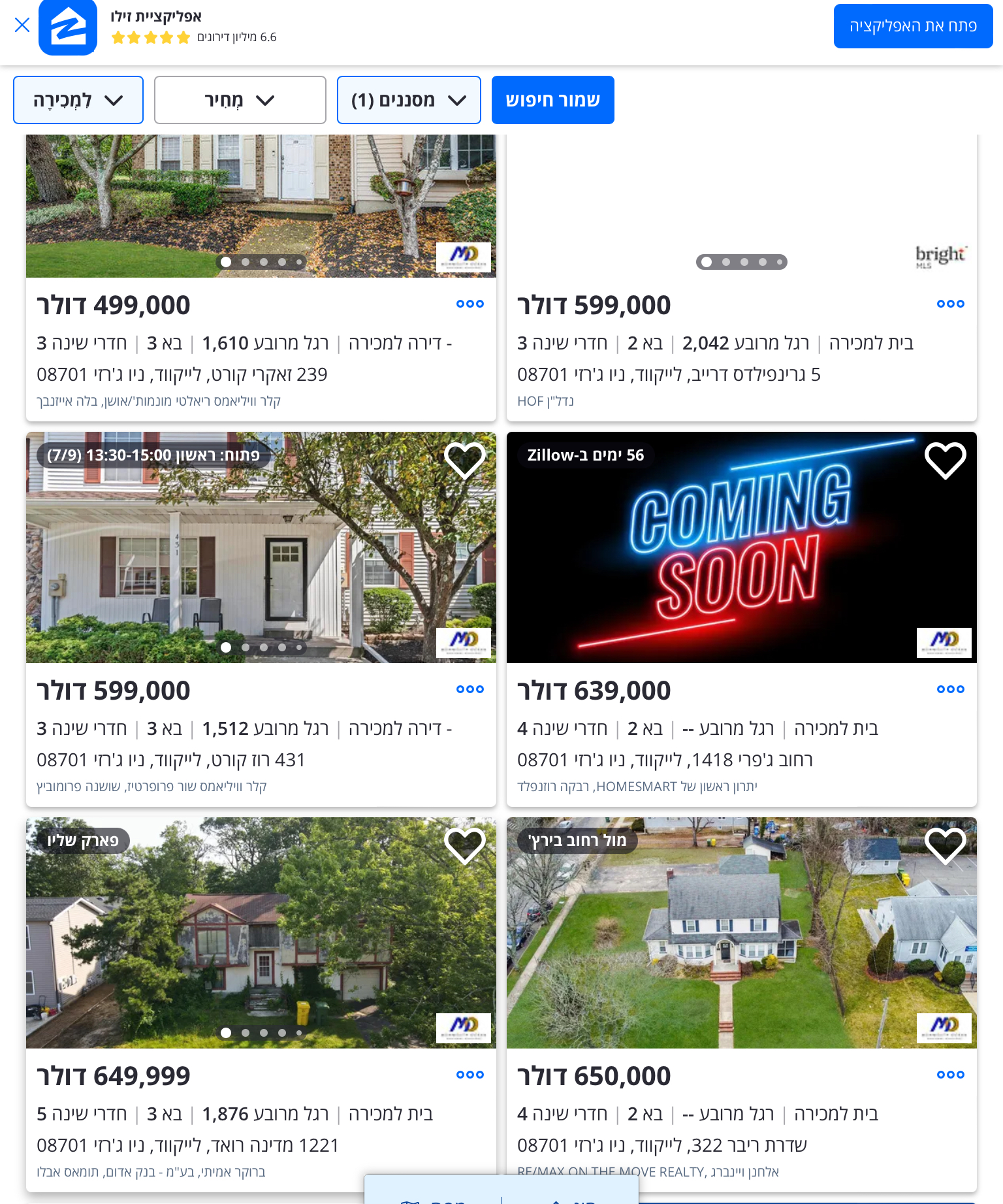
Task: Tap the שמור חיפוש save search button
Action: (552, 100)
